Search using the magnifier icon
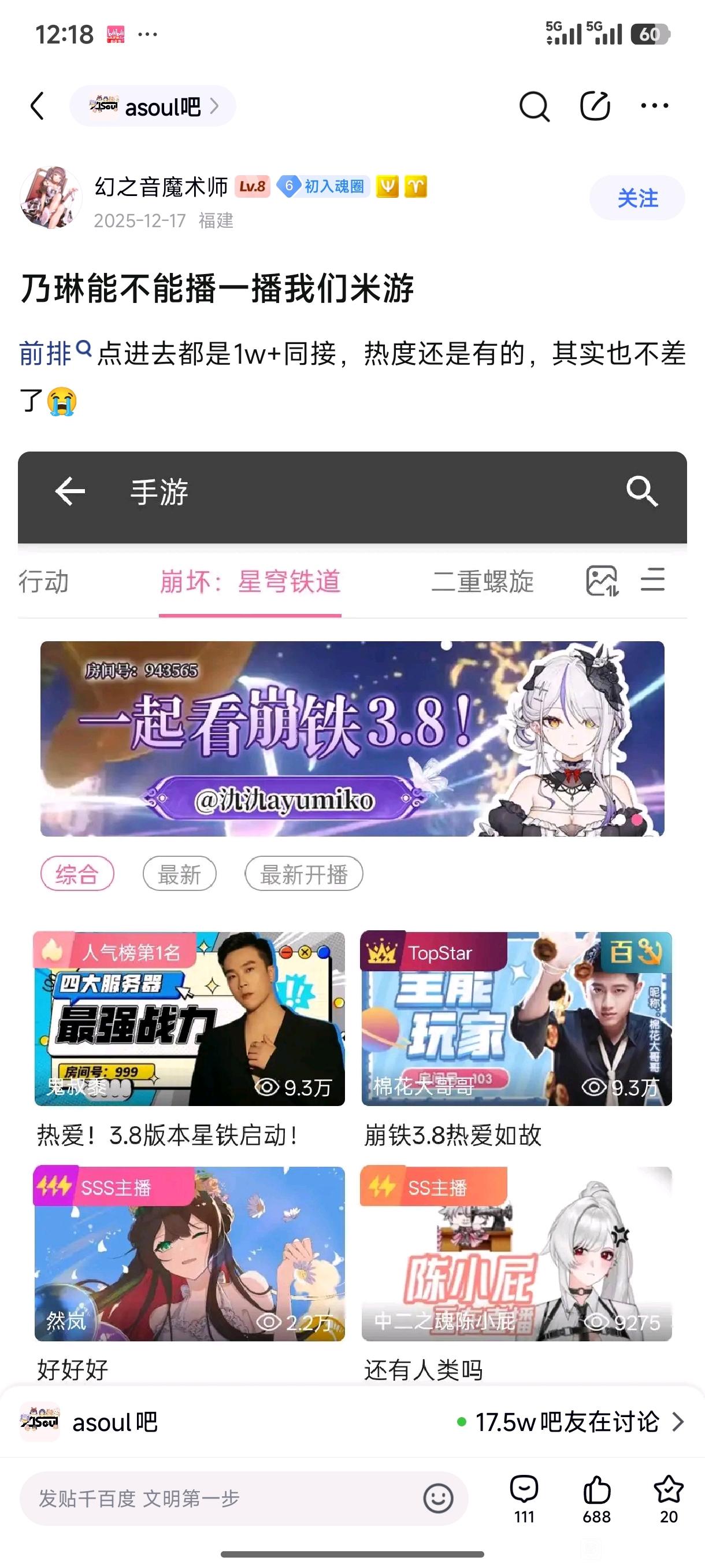Screen dimensions: 705x1568 (534, 106)
